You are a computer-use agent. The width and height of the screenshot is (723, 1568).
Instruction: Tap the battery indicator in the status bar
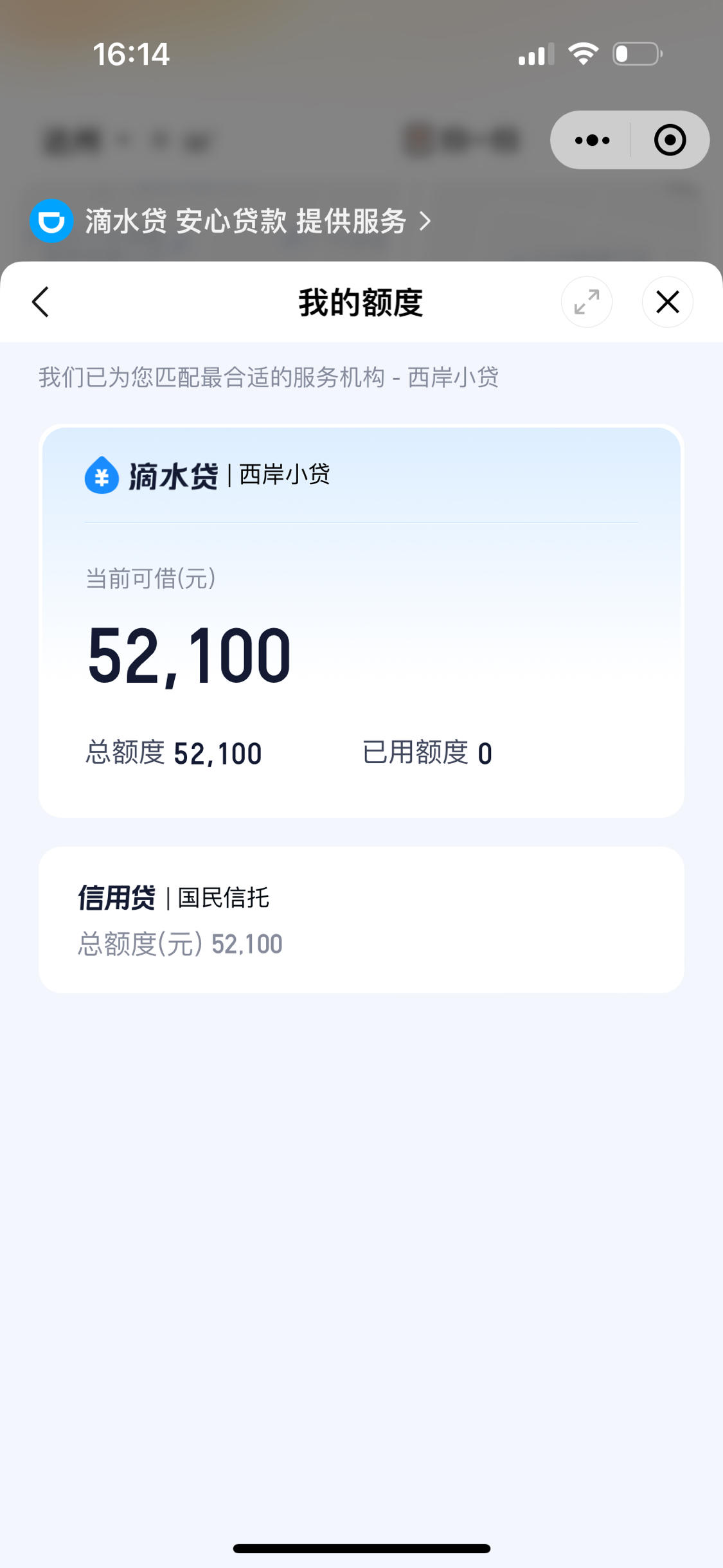coord(636,56)
